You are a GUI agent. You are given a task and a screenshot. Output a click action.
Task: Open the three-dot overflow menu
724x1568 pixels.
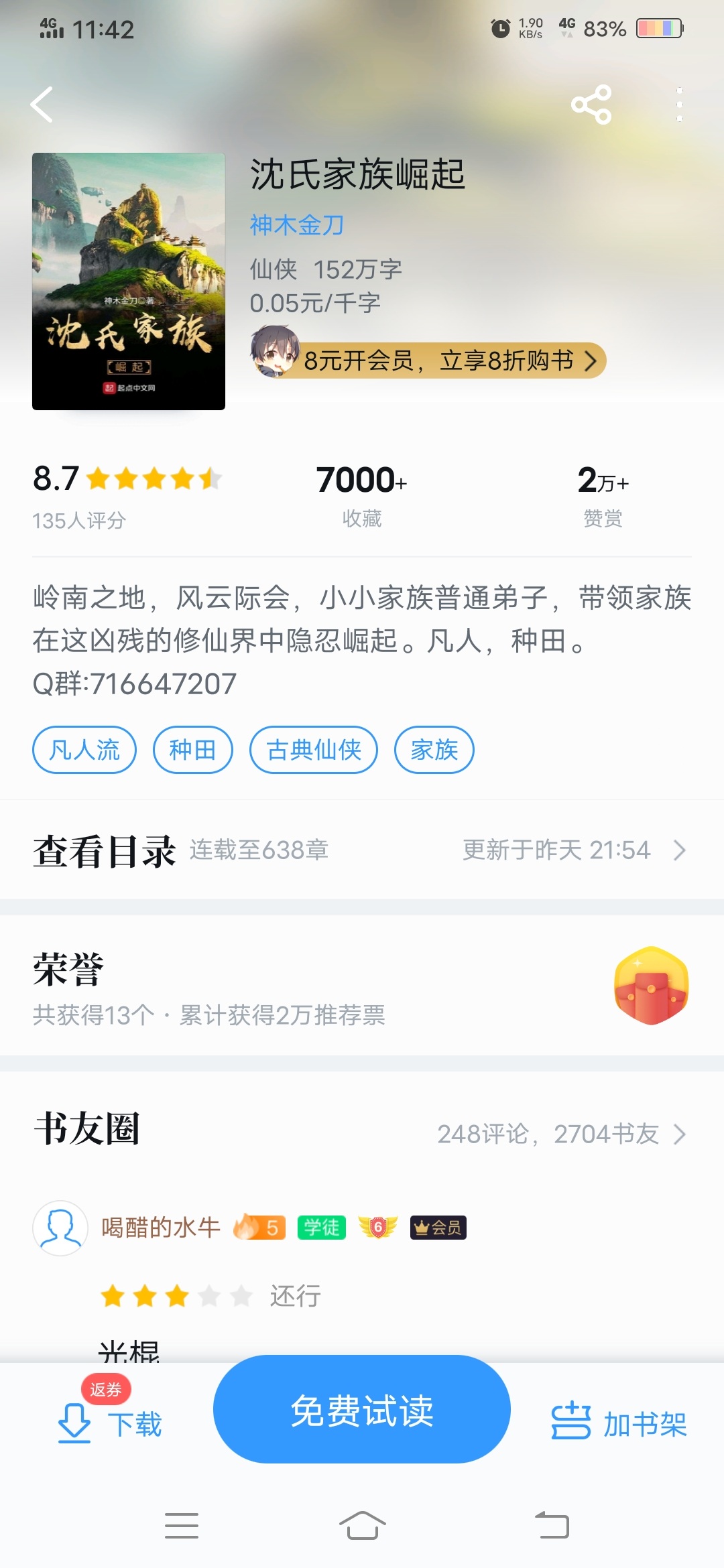pos(679,105)
